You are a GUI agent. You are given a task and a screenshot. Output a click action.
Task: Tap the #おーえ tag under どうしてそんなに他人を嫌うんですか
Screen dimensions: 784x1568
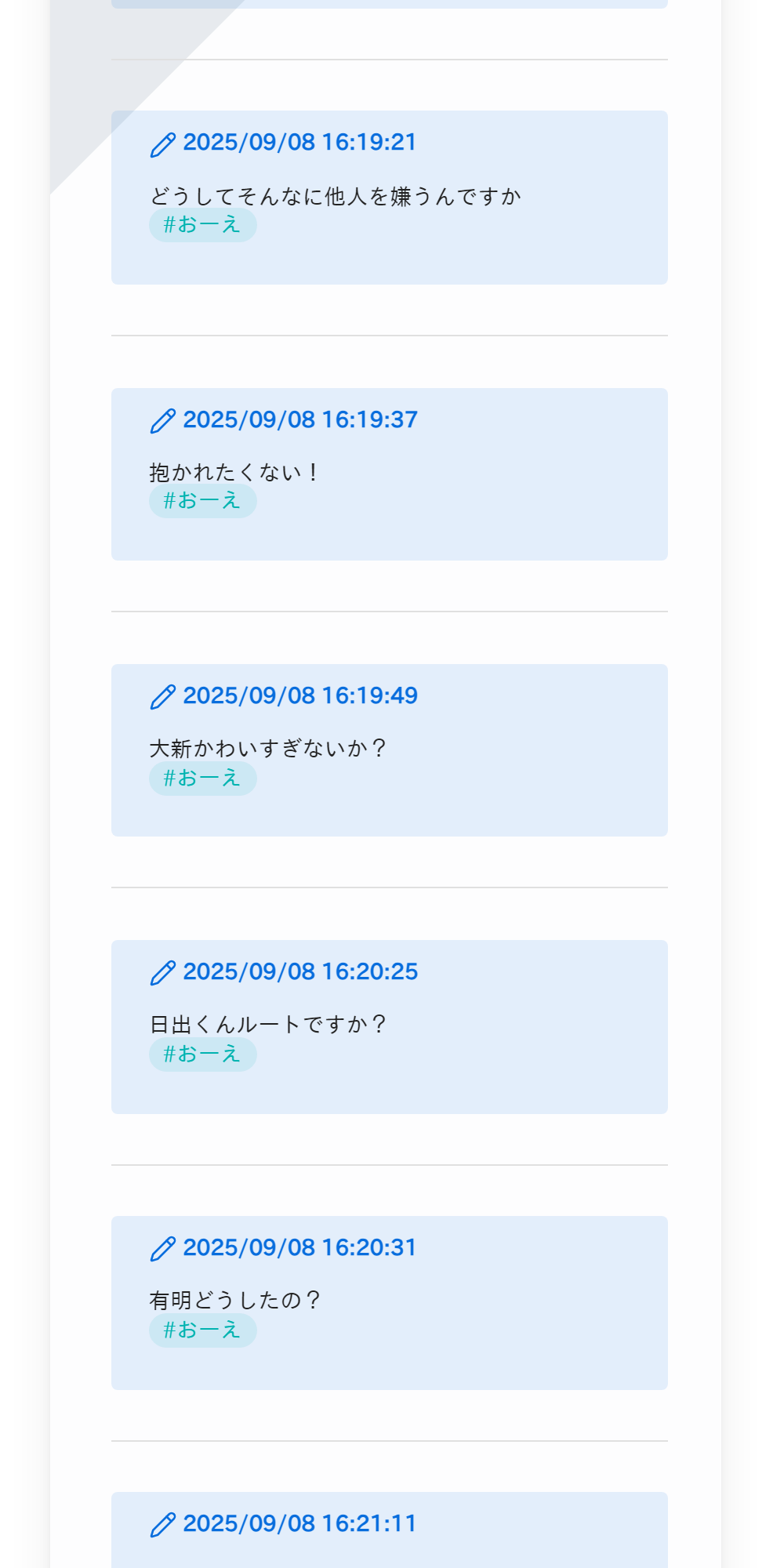(203, 225)
